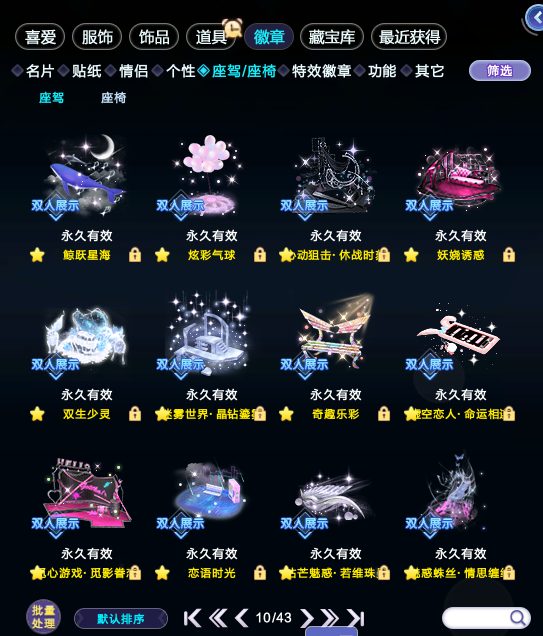
Task: Switch to the 座椅 sub-tab
Action: tap(114, 98)
